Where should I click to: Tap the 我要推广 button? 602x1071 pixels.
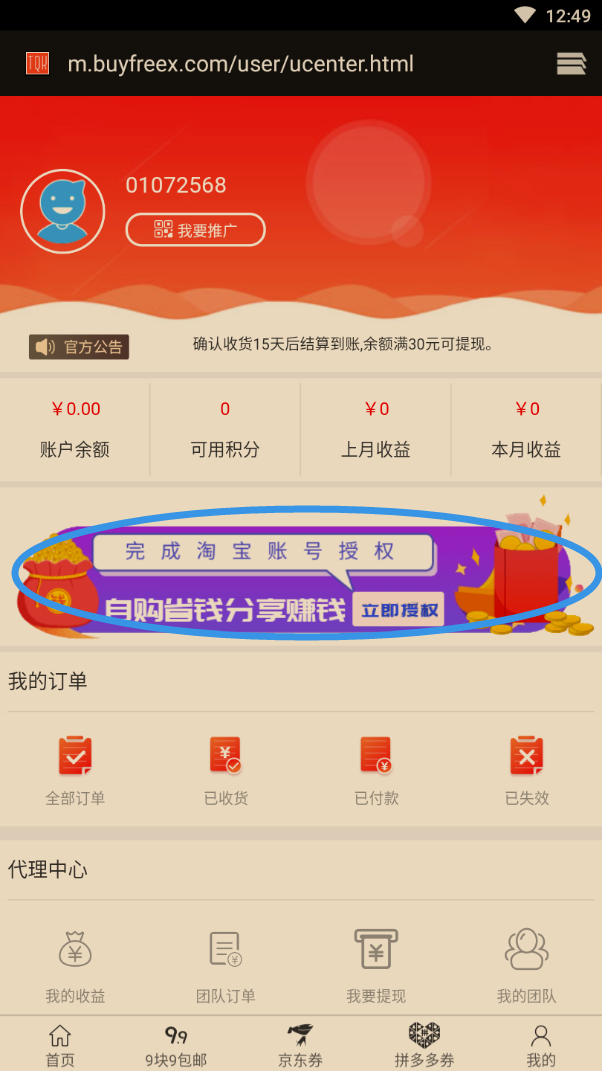point(195,230)
